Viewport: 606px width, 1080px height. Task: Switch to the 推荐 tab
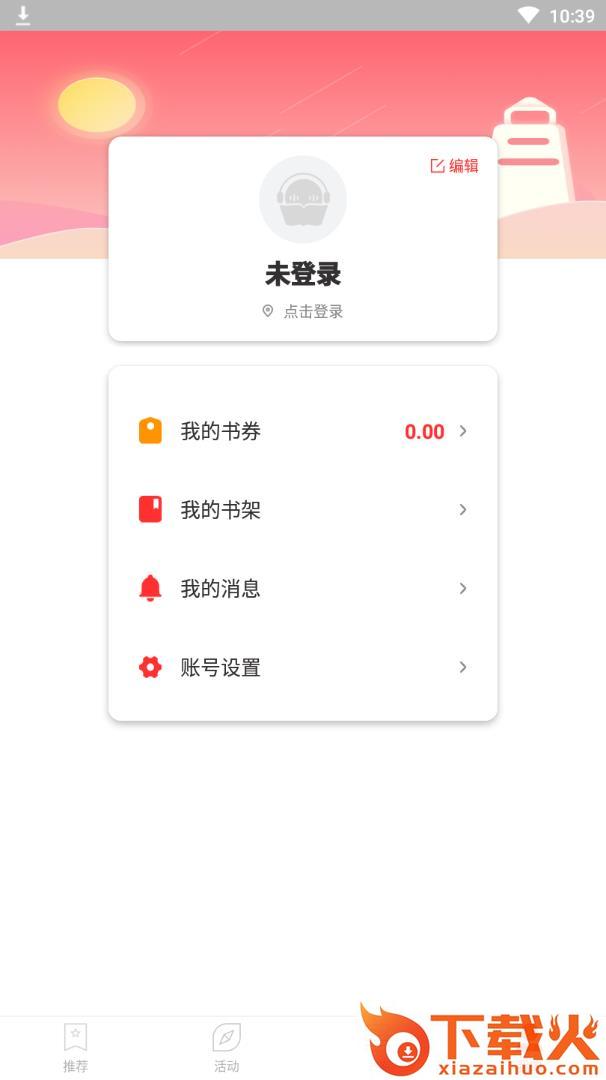[75, 1047]
